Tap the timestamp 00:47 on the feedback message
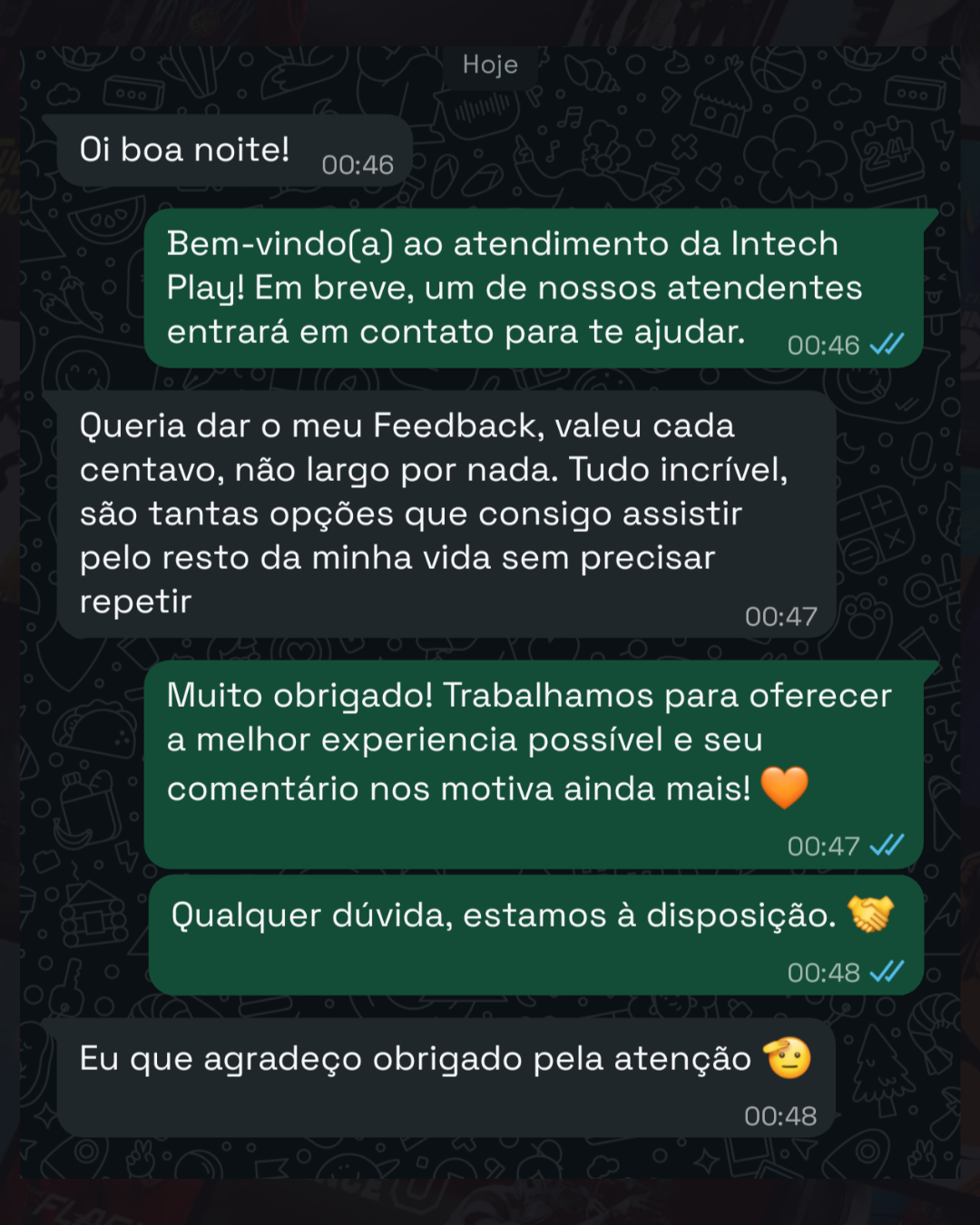The width and height of the screenshot is (980, 1225). pos(782,615)
